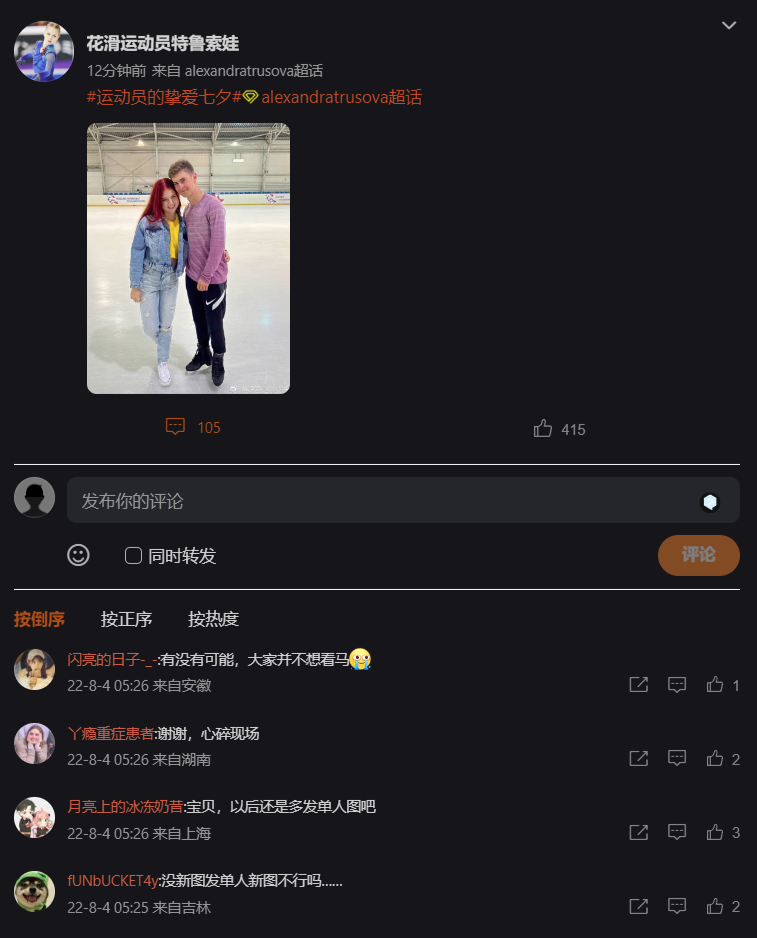The height and width of the screenshot is (938, 757).
Task: Tap the 发布你的评论 comment field
Action: [380, 501]
